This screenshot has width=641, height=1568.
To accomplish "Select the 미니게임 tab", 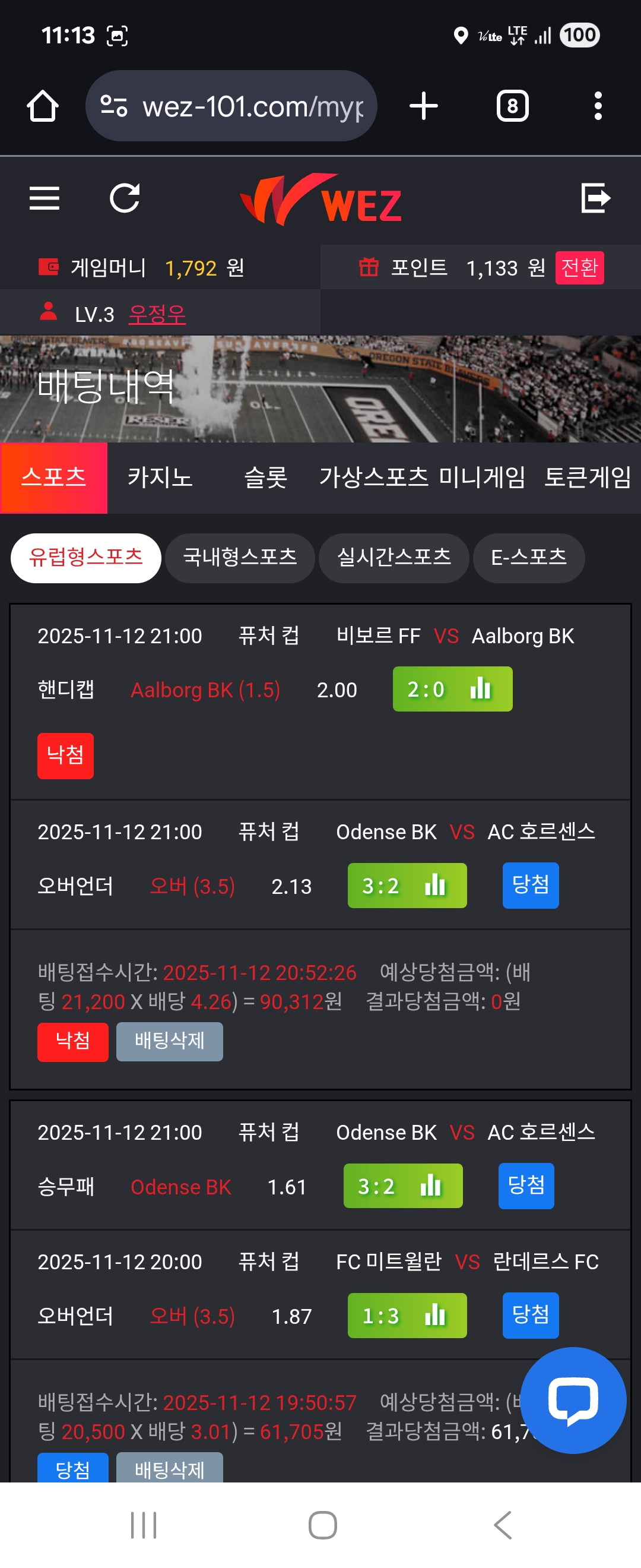I will pyautogui.click(x=482, y=477).
